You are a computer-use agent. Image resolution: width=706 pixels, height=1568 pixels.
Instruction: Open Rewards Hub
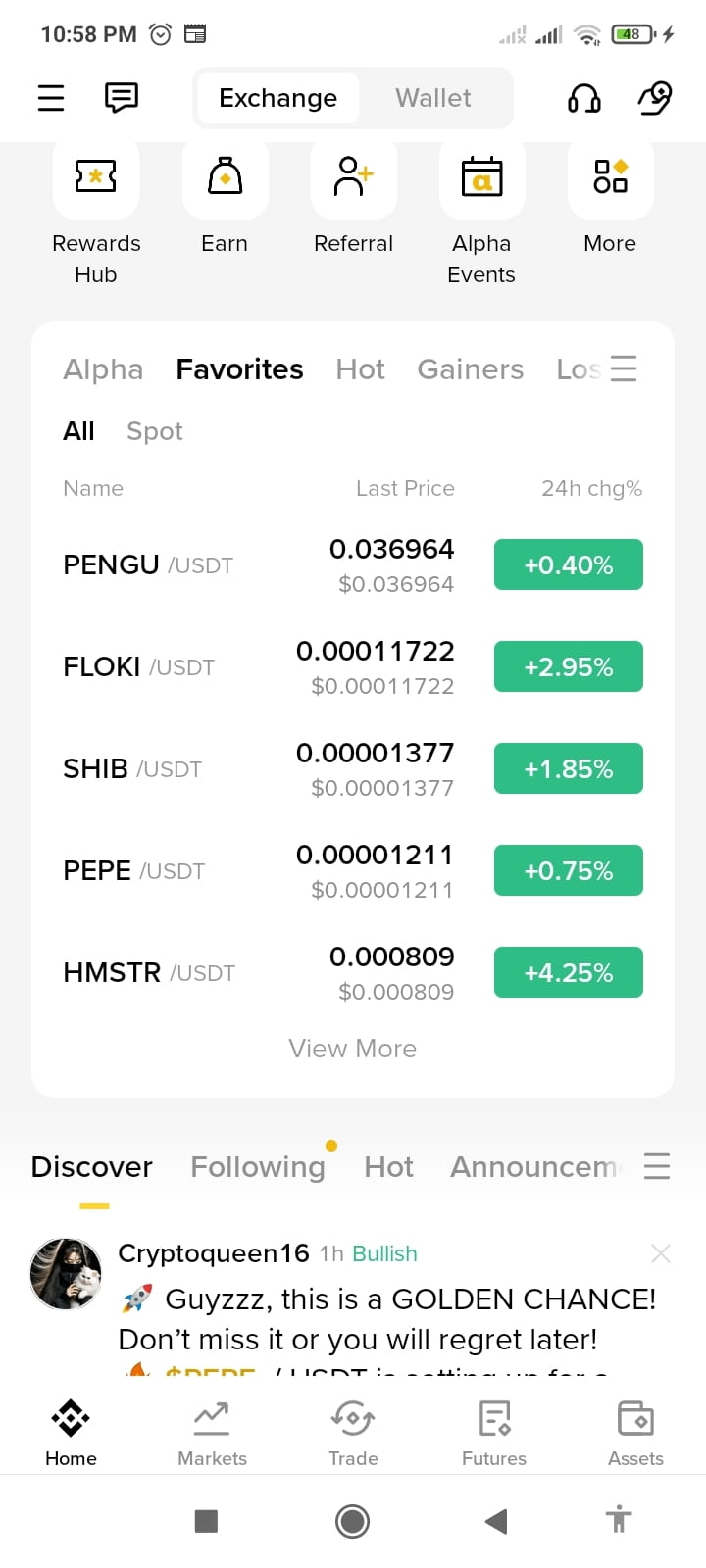(x=96, y=214)
